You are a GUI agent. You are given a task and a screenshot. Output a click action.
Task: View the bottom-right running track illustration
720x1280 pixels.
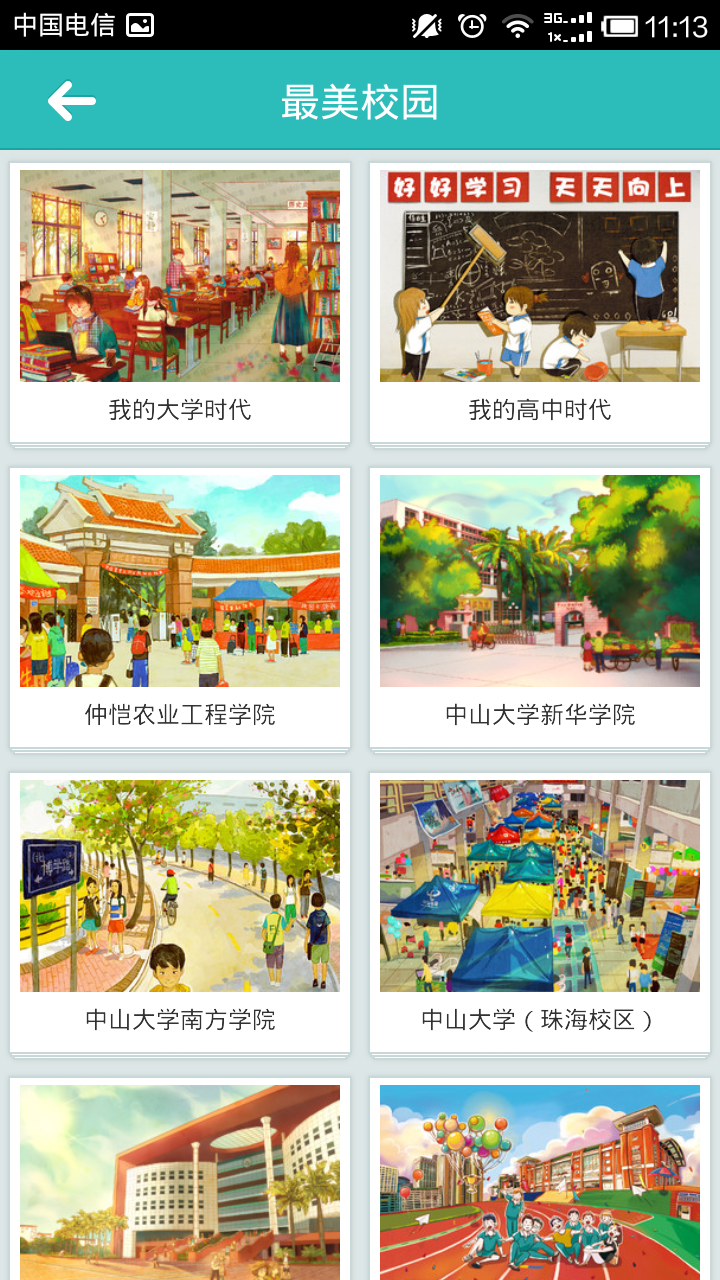(x=540, y=1180)
